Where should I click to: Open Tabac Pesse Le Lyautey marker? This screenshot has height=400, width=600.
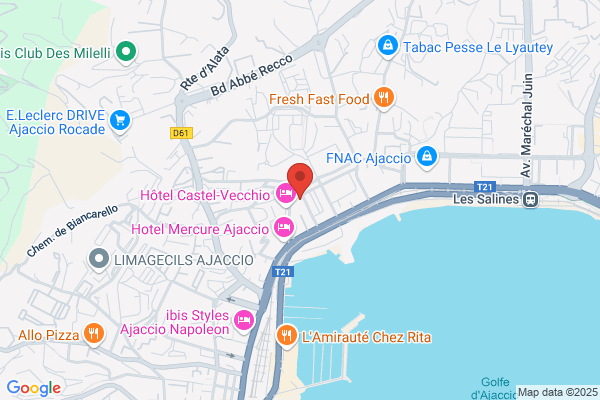[388, 46]
